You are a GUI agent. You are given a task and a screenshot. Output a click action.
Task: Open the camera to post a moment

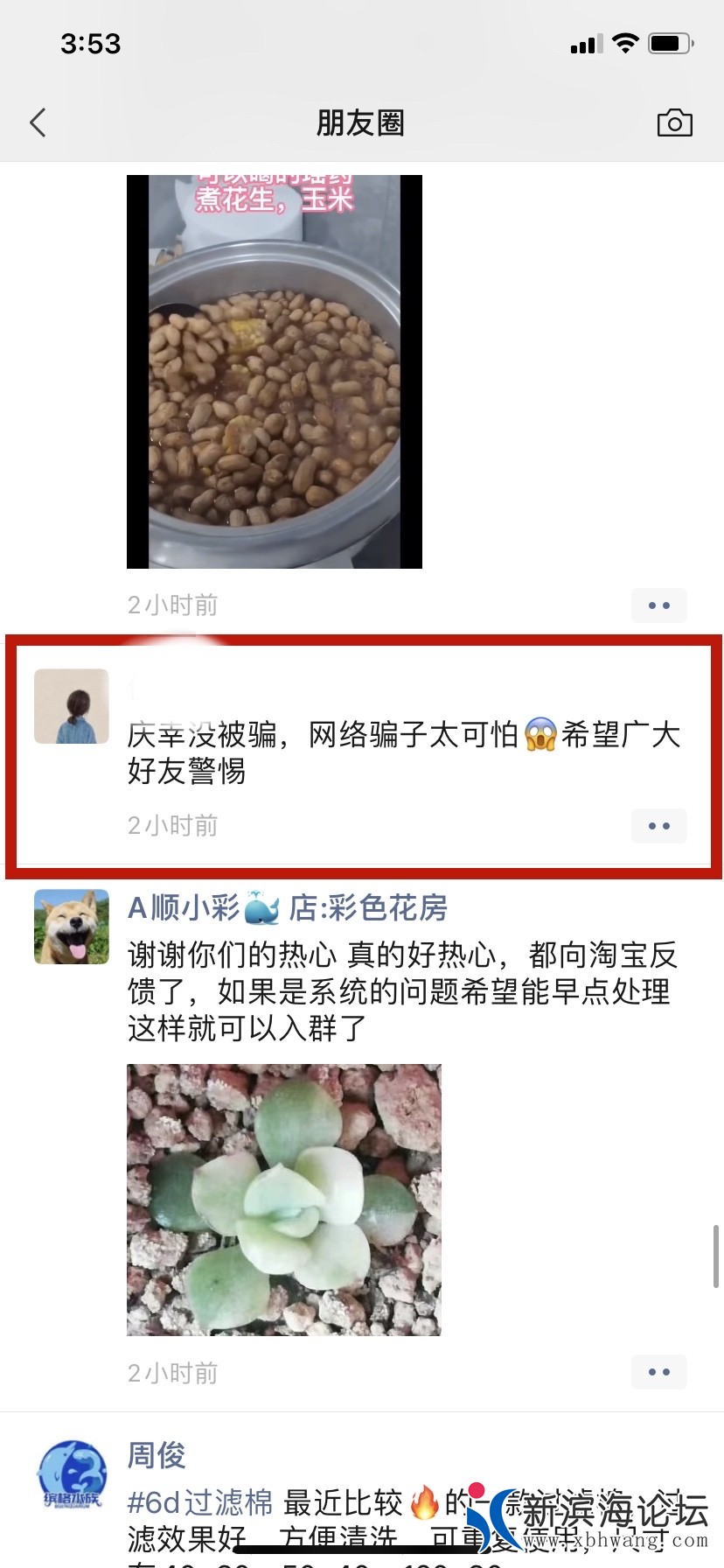tap(674, 122)
